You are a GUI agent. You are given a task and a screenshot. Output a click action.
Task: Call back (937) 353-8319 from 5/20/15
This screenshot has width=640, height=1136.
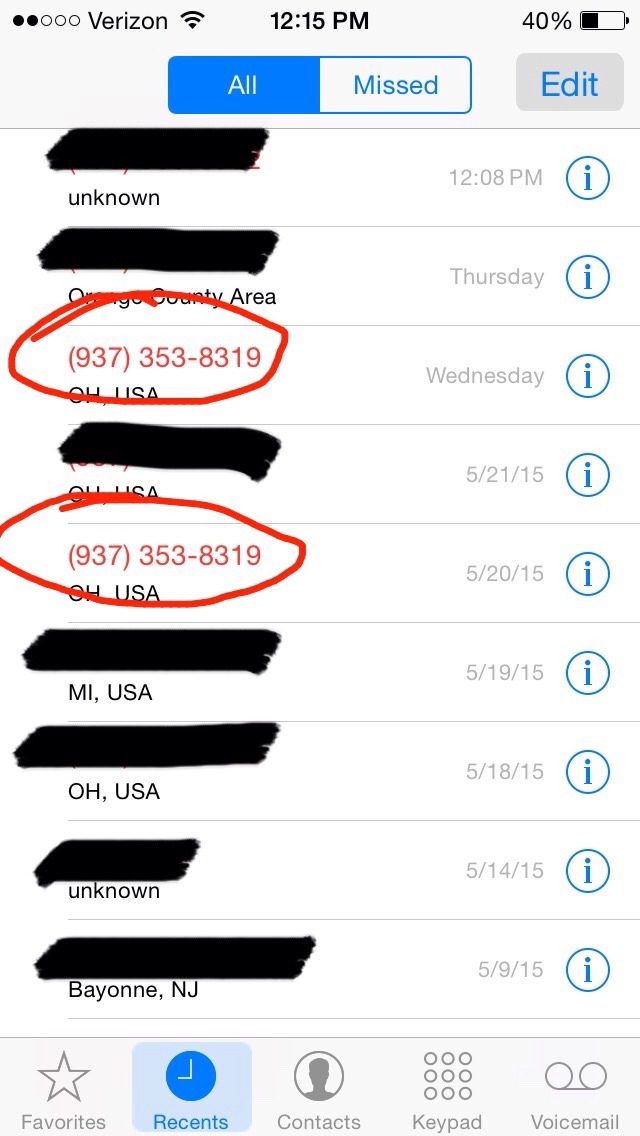coord(165,556)
